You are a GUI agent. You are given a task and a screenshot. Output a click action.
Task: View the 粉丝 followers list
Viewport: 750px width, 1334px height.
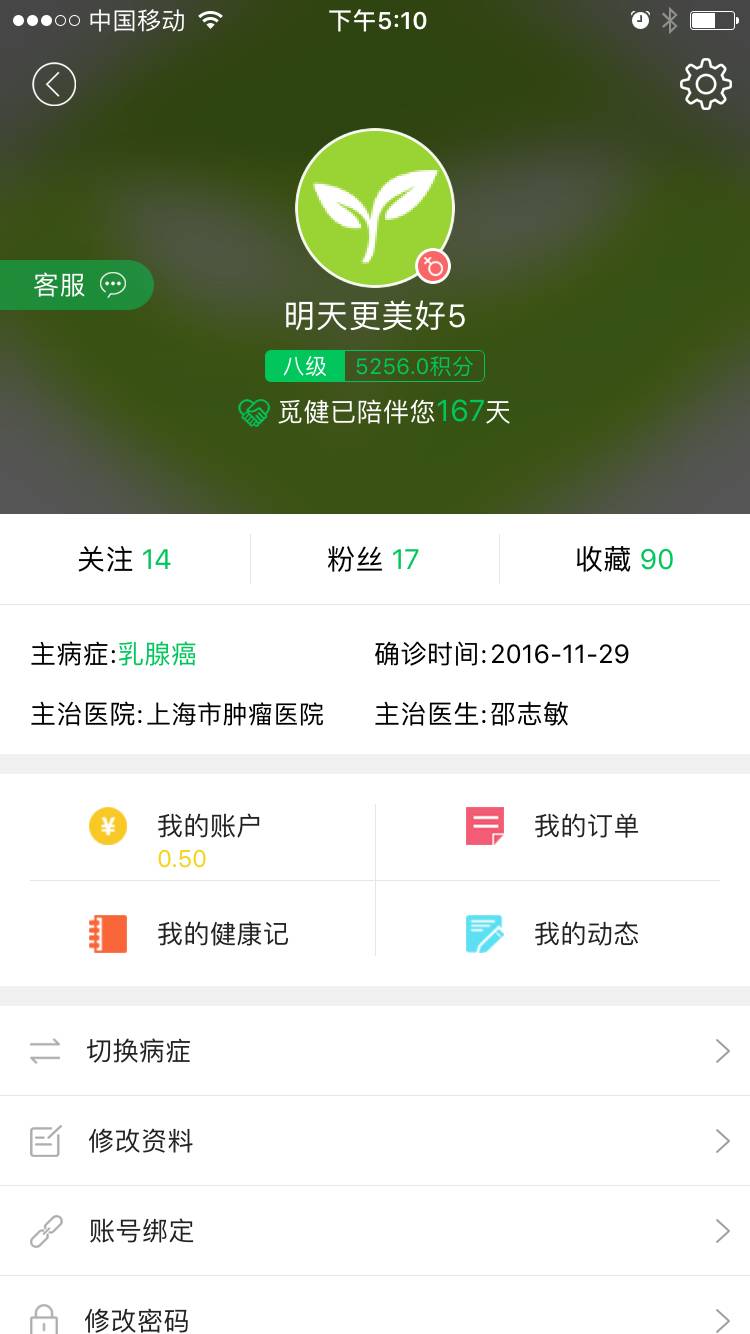(x=373, y=559)
